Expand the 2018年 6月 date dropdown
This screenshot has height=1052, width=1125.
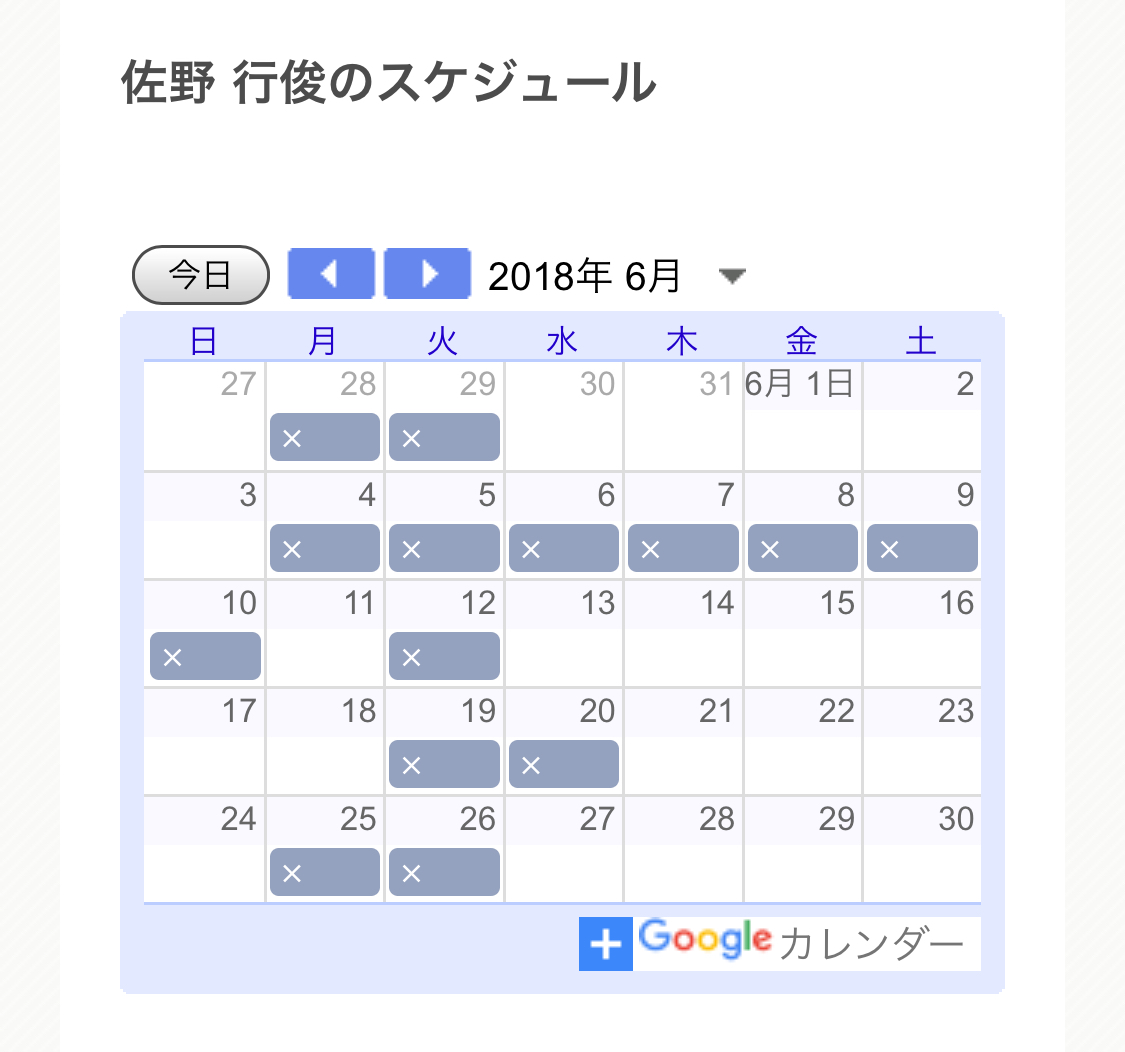click(x=733, y=276)
